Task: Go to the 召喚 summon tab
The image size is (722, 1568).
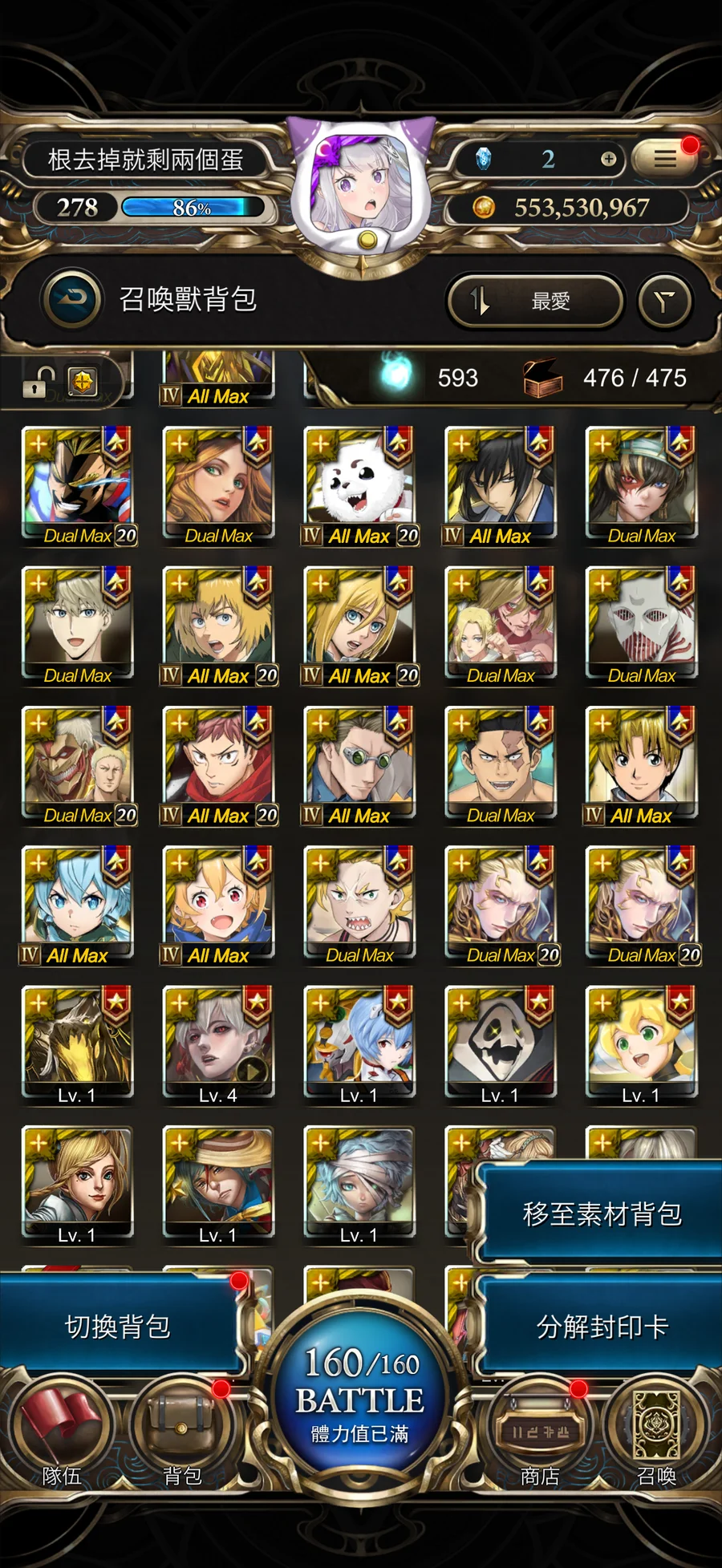Action: tap(656, 1431)
